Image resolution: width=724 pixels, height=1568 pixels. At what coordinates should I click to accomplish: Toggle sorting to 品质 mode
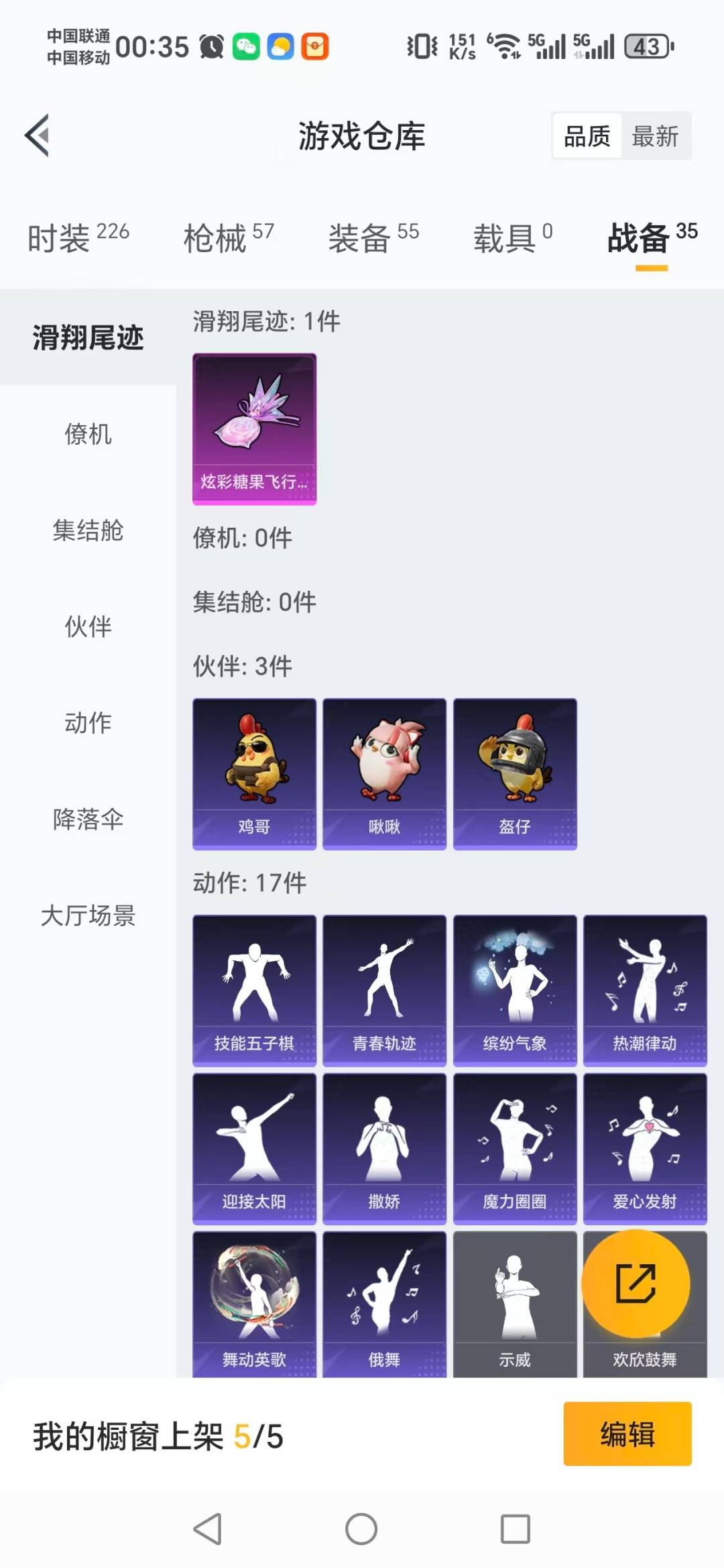[x=586, y=135]
